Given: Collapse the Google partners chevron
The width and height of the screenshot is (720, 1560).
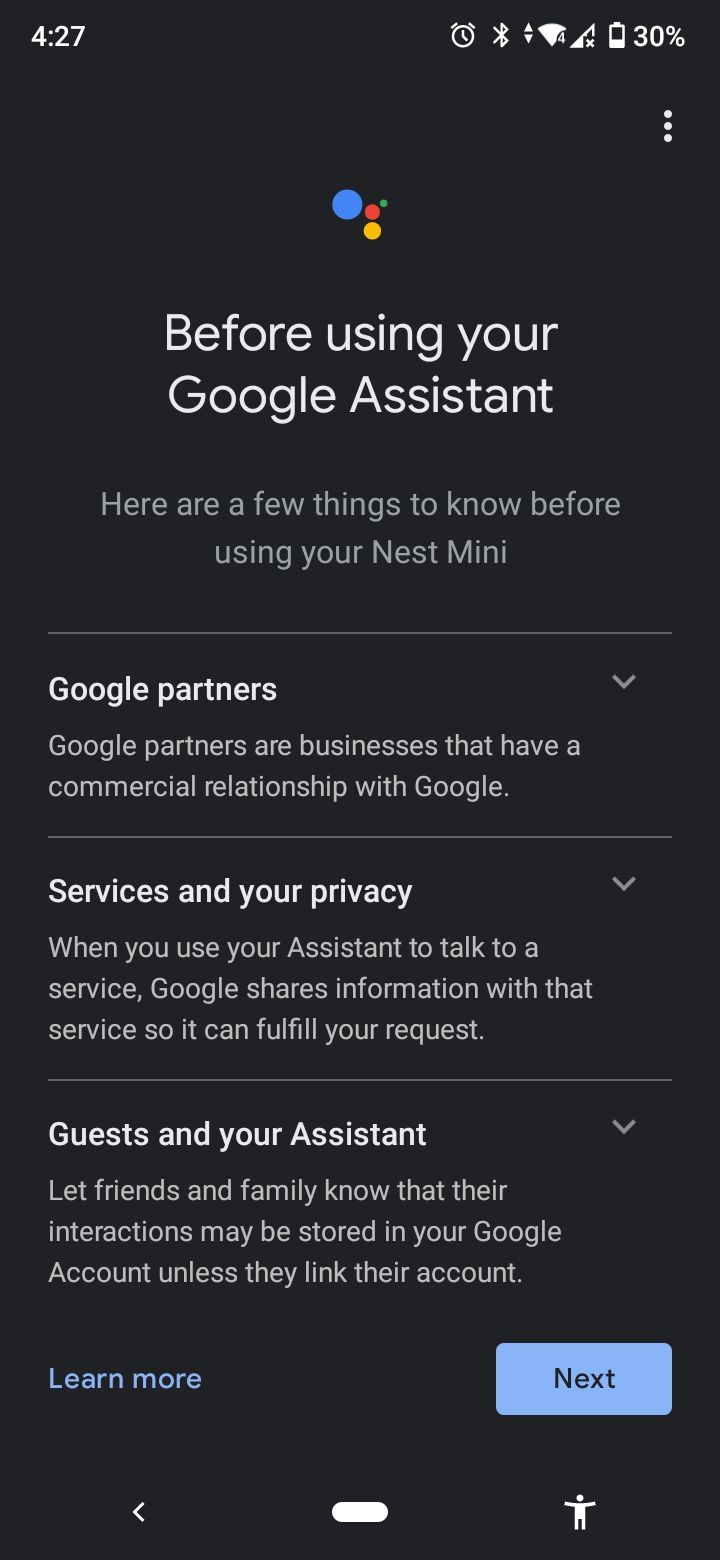Looking at the screenshot, I should pos(623,681).
